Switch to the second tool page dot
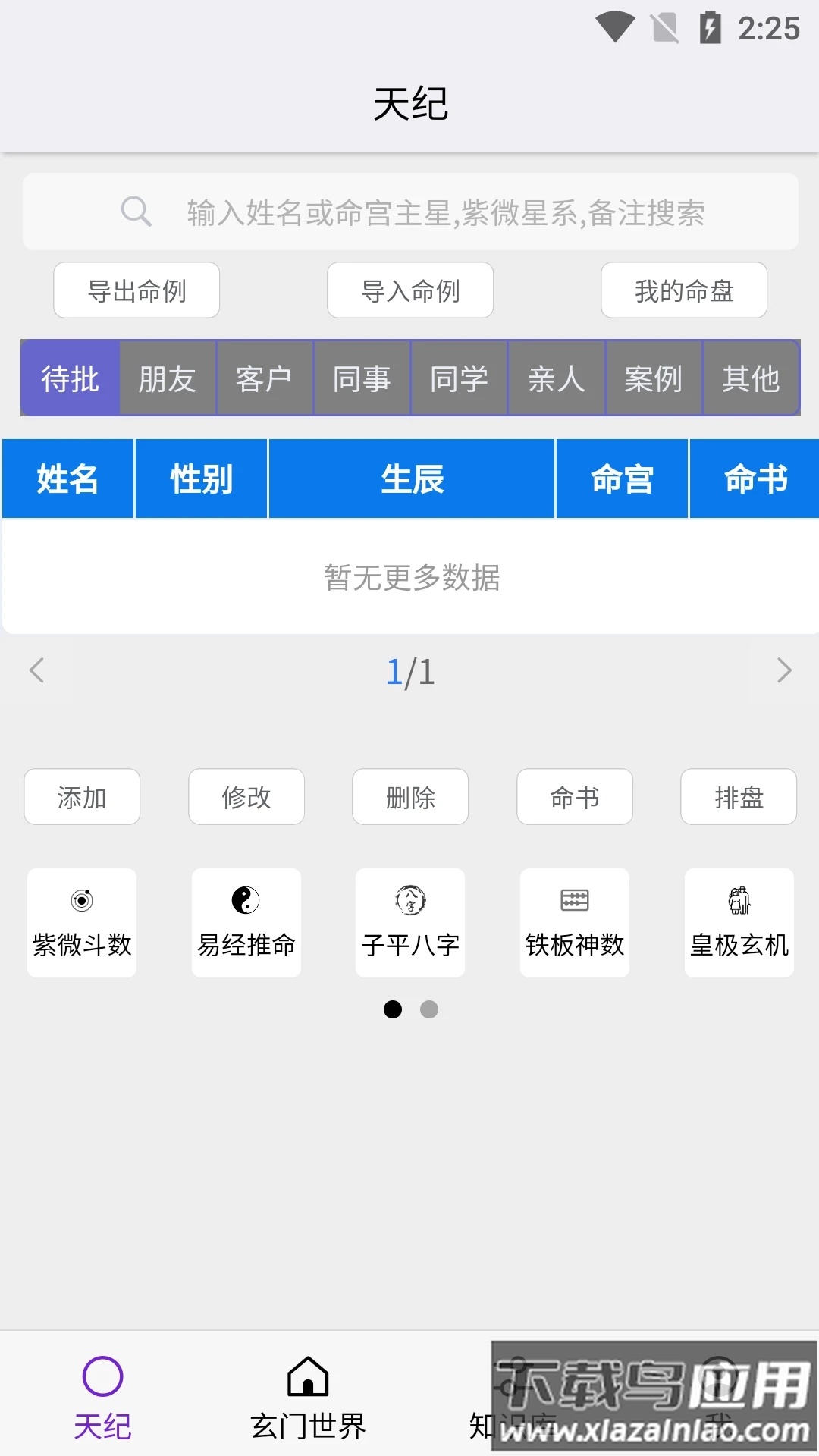This screenshot has width=819, height=1456. click(x=430, y=1009)
